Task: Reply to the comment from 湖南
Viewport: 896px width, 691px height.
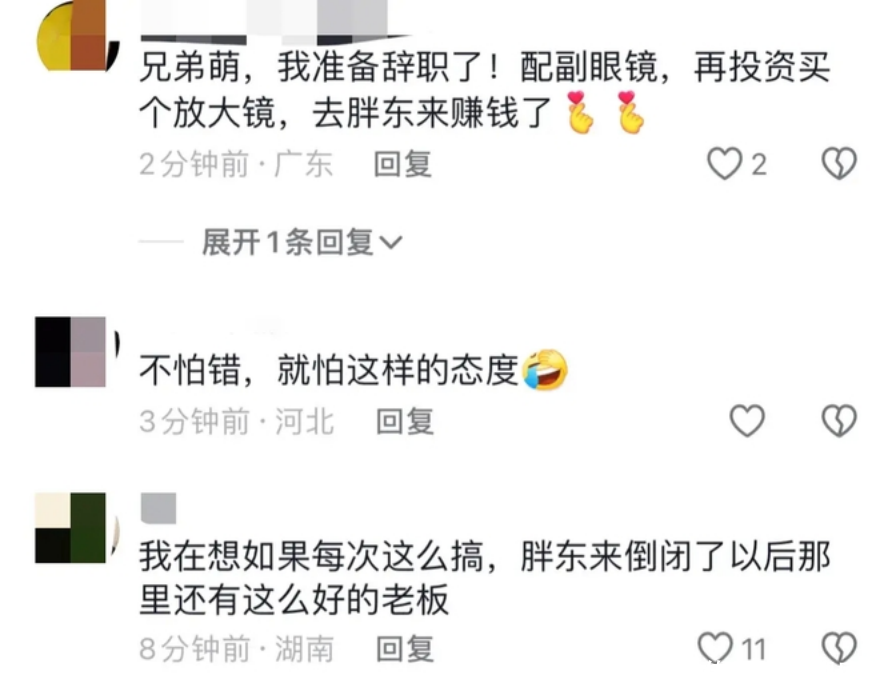Action: point(404,649)
